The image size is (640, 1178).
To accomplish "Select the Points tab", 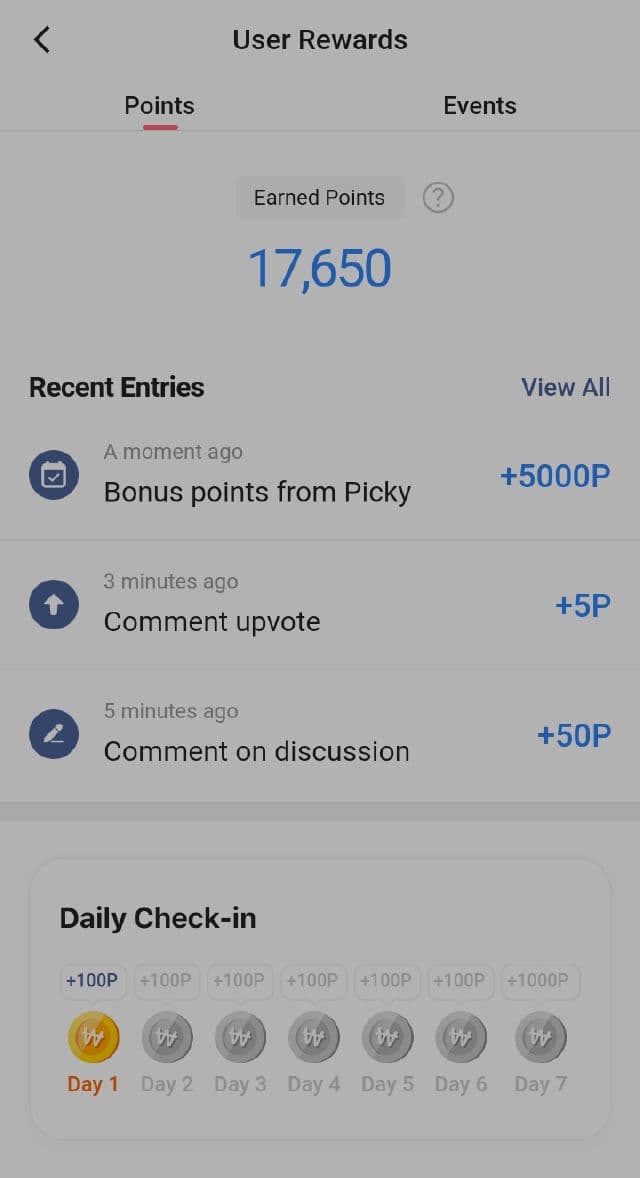I will pos(159,106).
